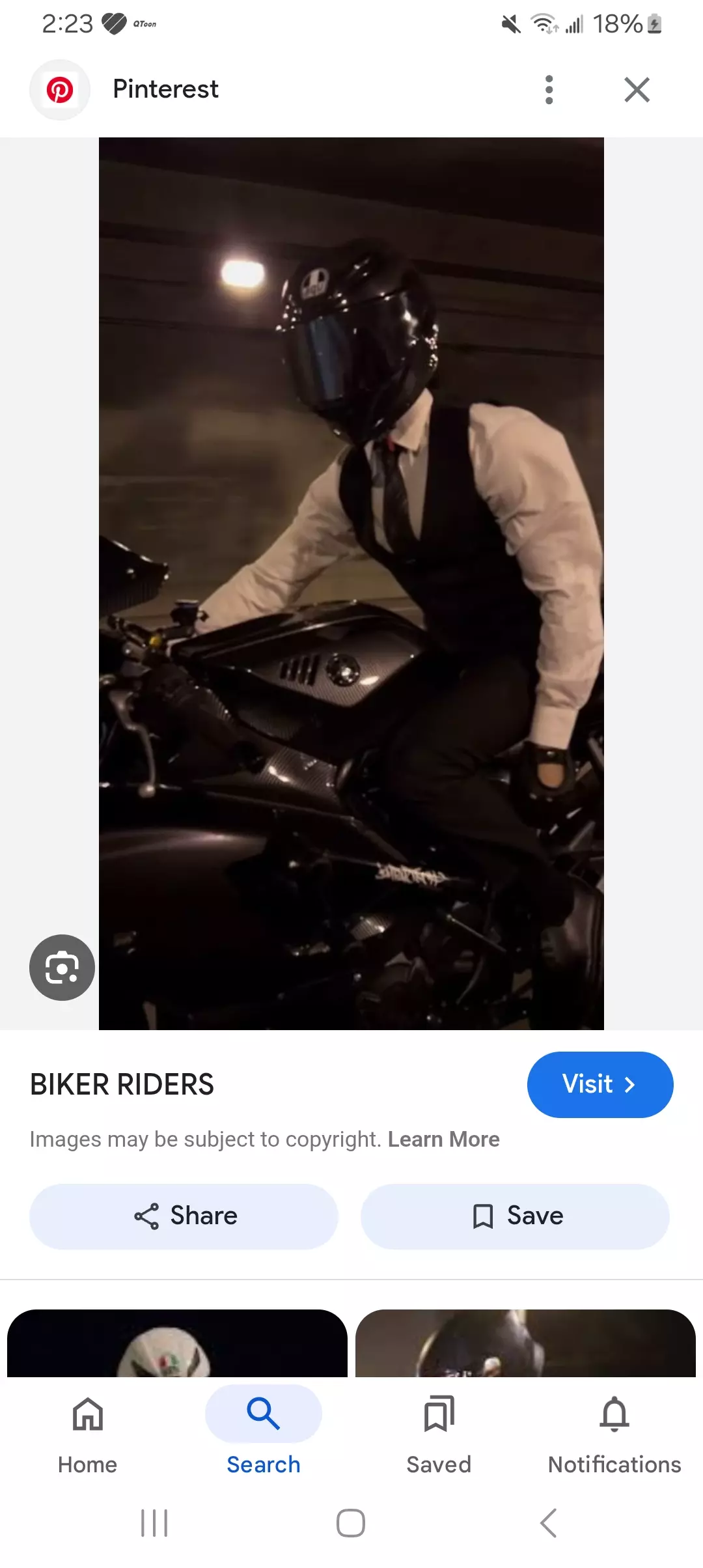Open the system recent apps view
Viewport: 703px width, 1568px height.
point(154,1523)
